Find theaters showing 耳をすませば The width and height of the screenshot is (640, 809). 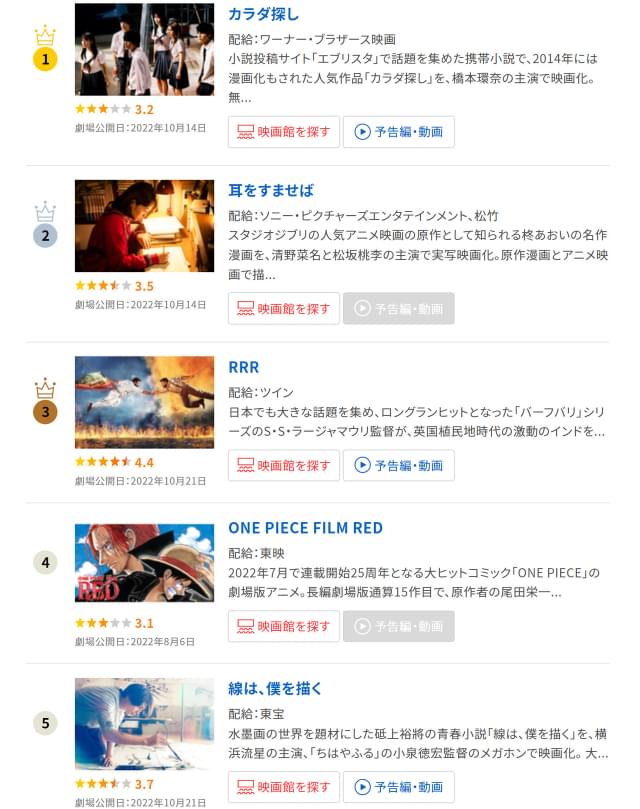point(284,309)
